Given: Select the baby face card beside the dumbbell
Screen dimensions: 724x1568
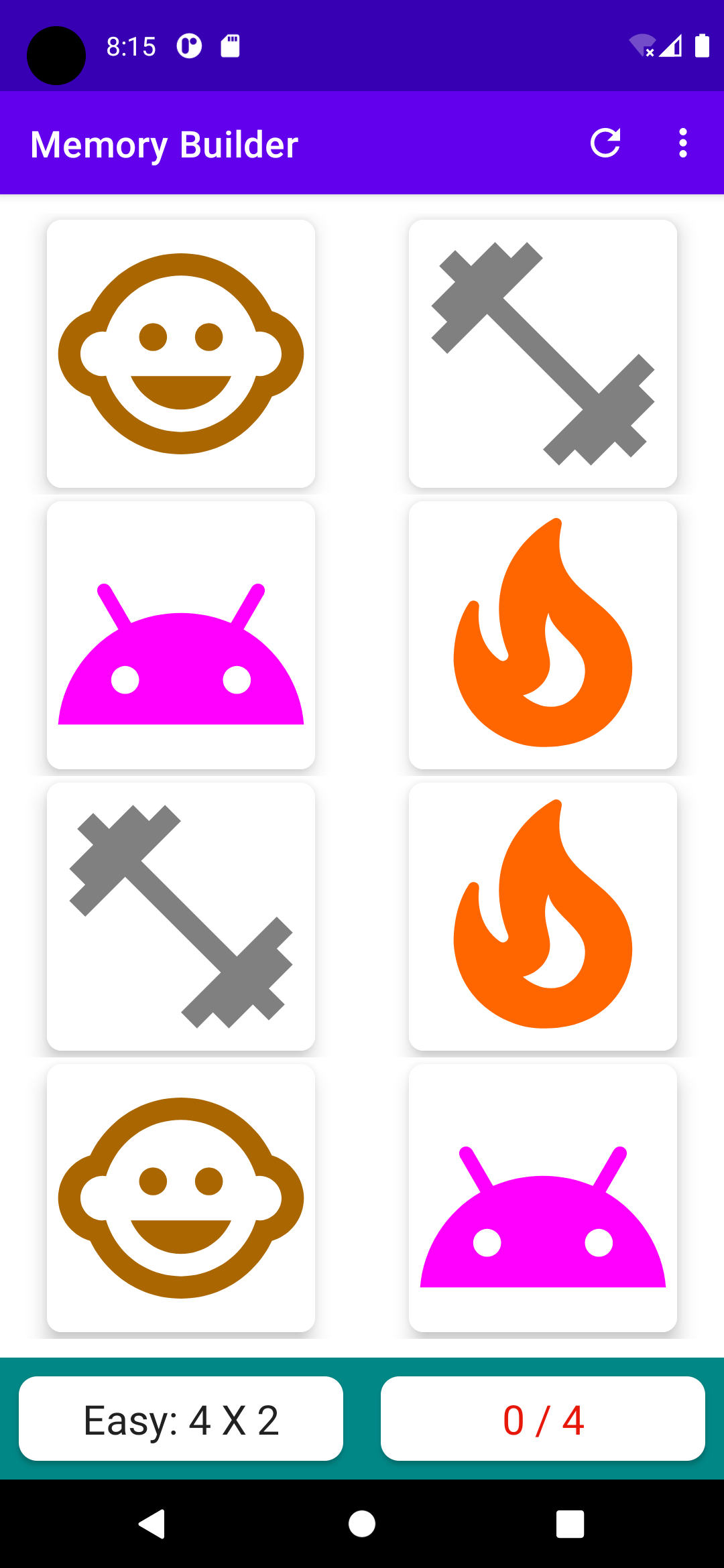Looking at the screenshot, I should (x=181, y=354).
